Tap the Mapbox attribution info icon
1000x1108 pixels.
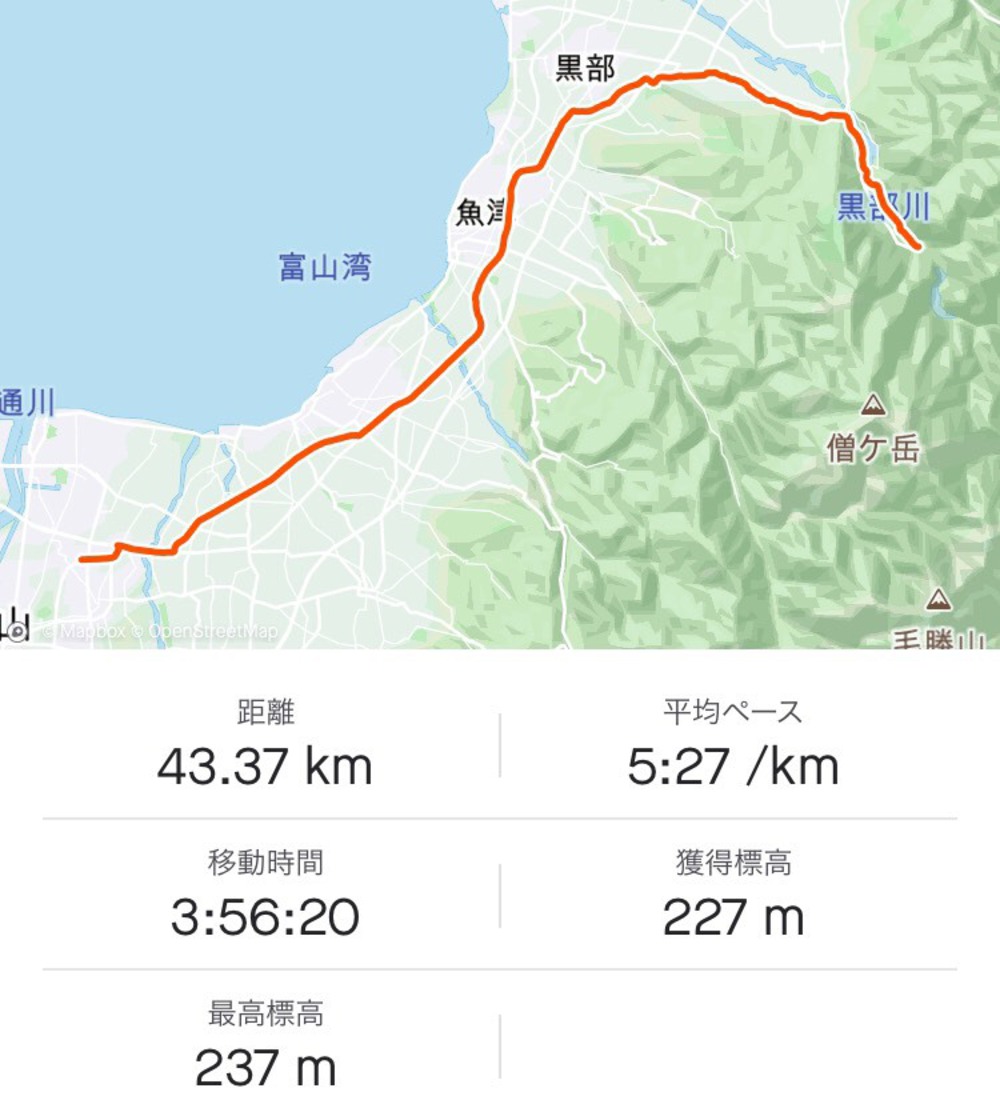point(18,631)
